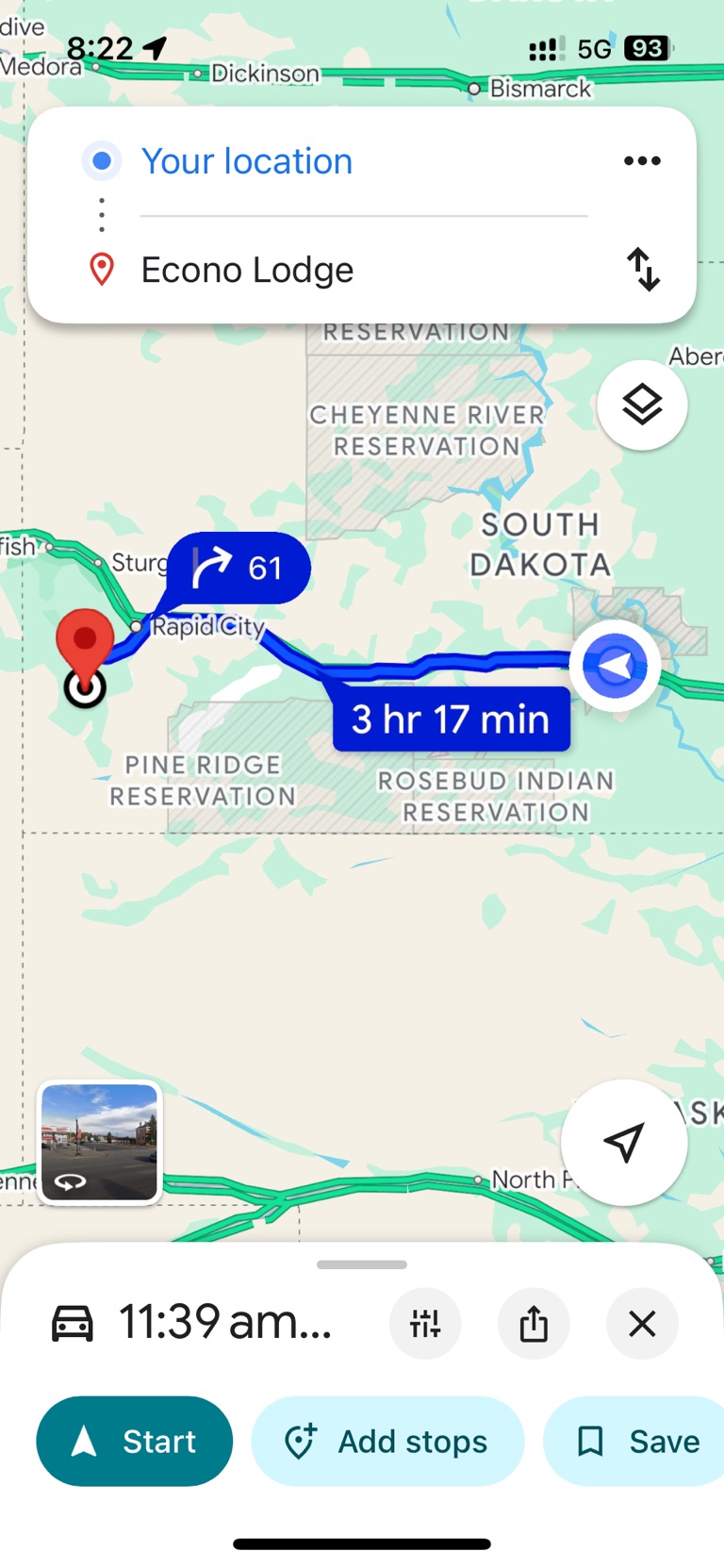Tap the red destination pin
724x1568 pixels.
[x=85, y=641]
